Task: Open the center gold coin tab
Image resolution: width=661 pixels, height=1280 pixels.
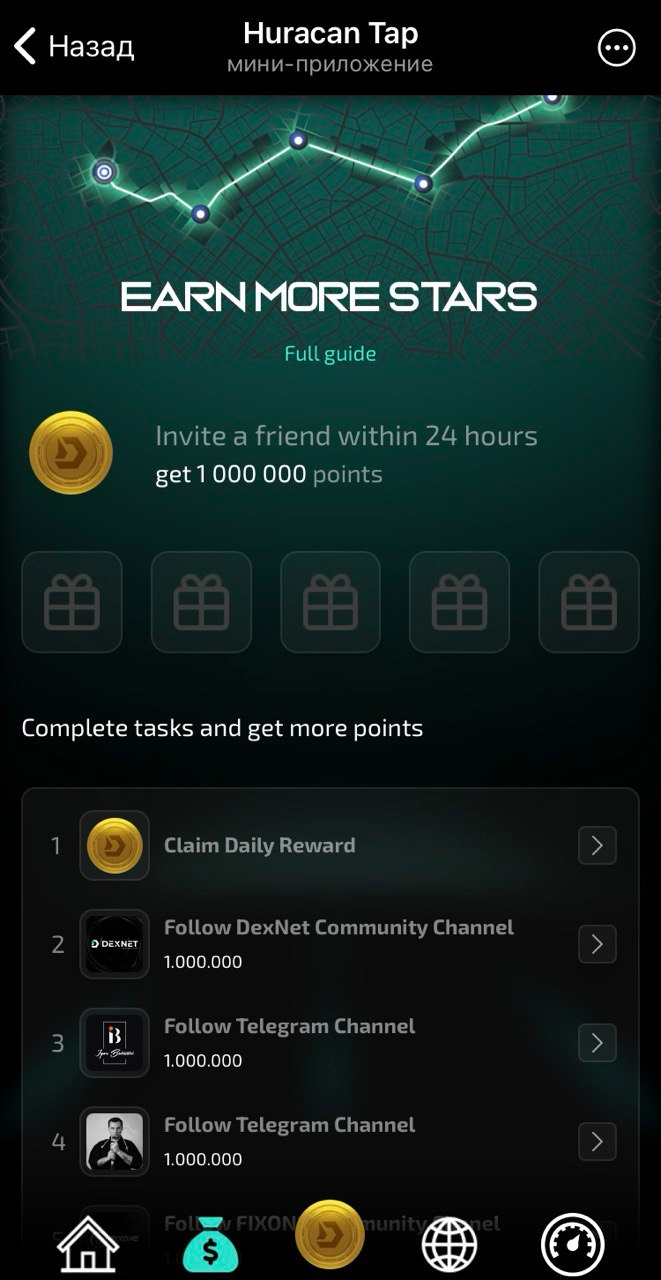Action: (x=330, y=1235)
